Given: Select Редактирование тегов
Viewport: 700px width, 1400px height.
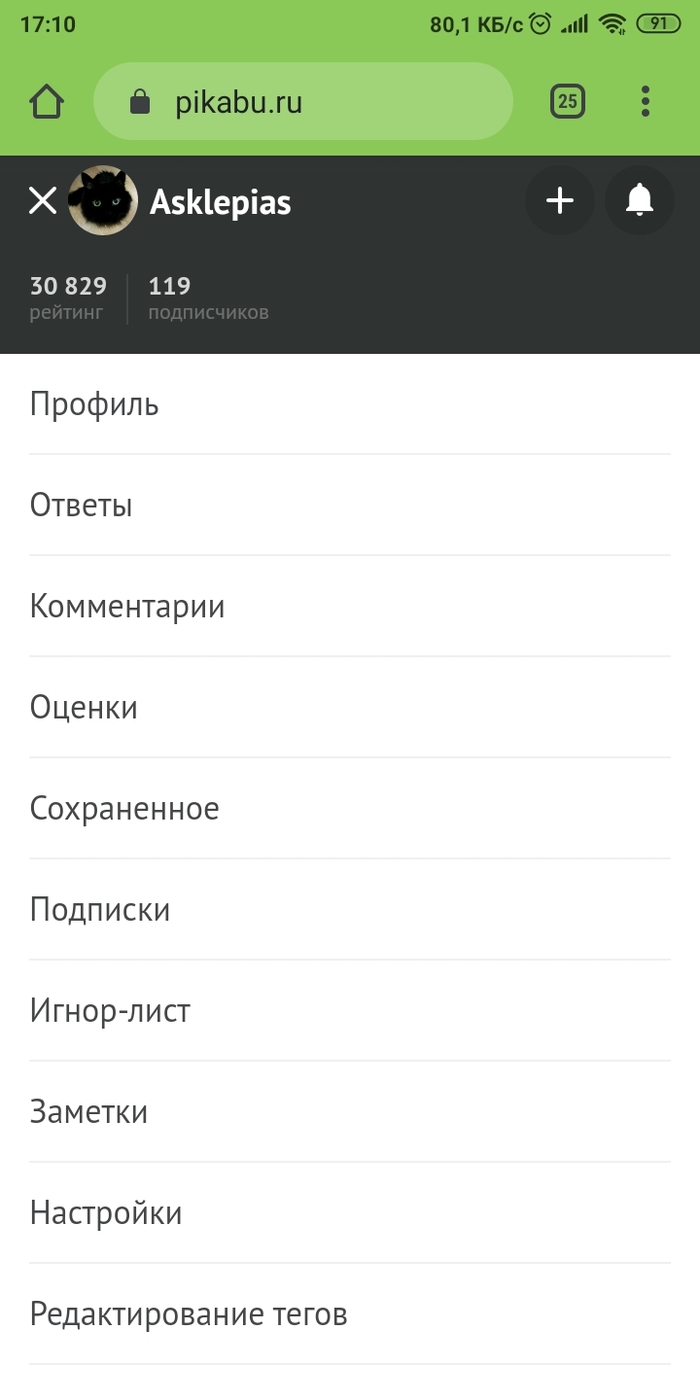Looking at the screenshot, I should (x=189, y=1313).
